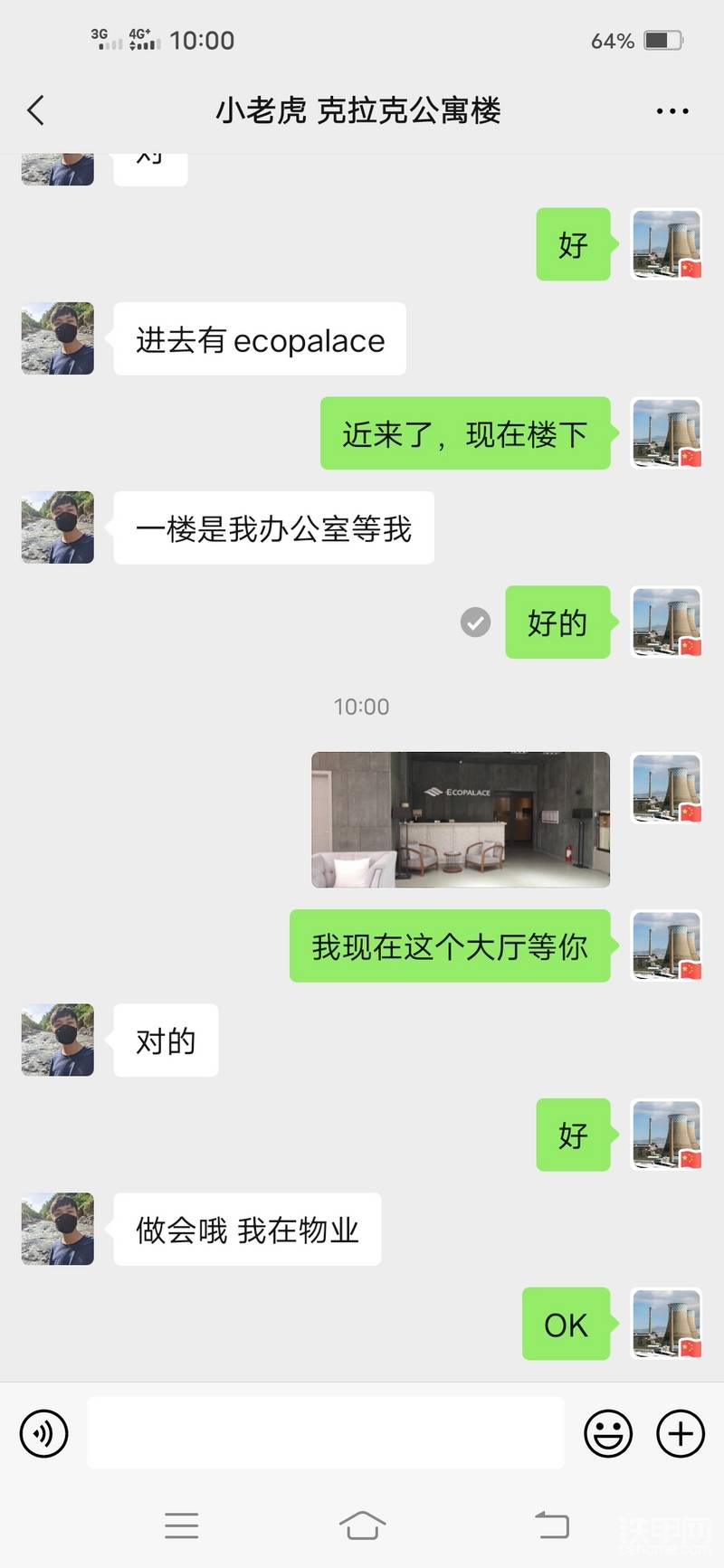Switch to voice message input
The height and width of the screenshot is (1568, 724).
coord(43,1433)
